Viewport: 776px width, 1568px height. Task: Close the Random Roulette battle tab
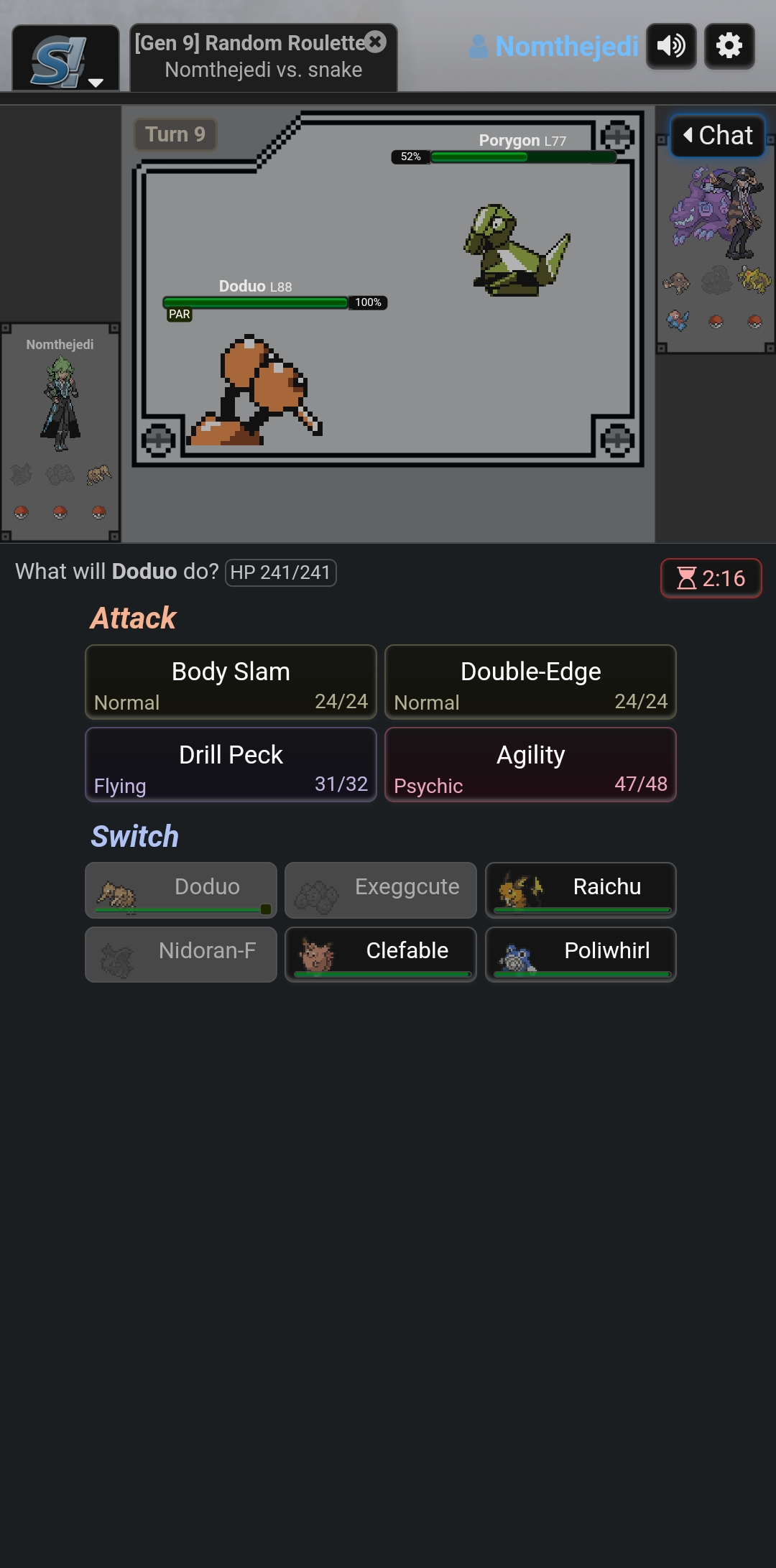tap(375, 42)
